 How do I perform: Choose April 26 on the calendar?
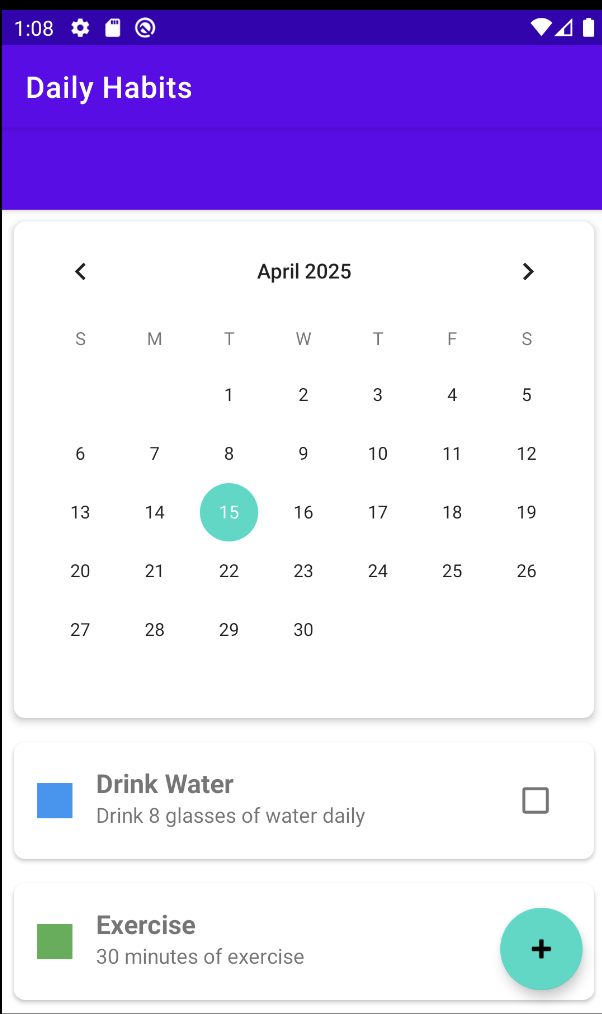coord(526,571)
